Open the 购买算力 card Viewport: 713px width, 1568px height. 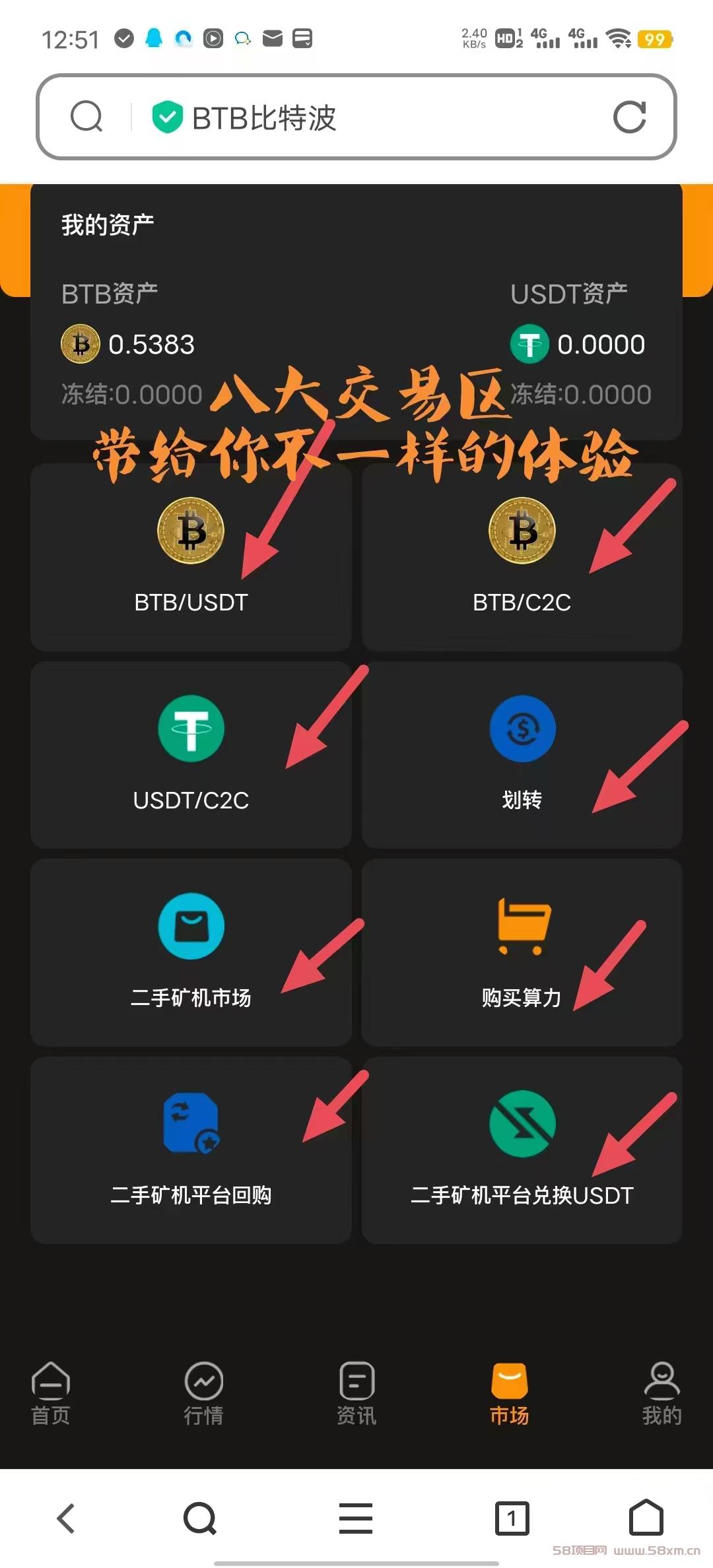click(522, 952)
